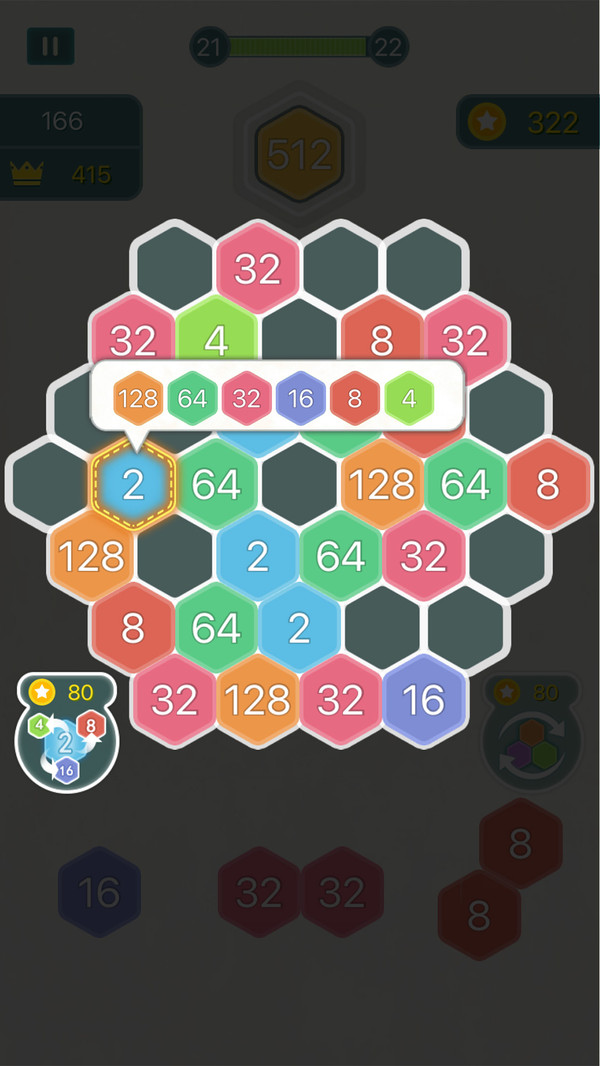Choose 4 in the number popup

[x=409, y=399]
